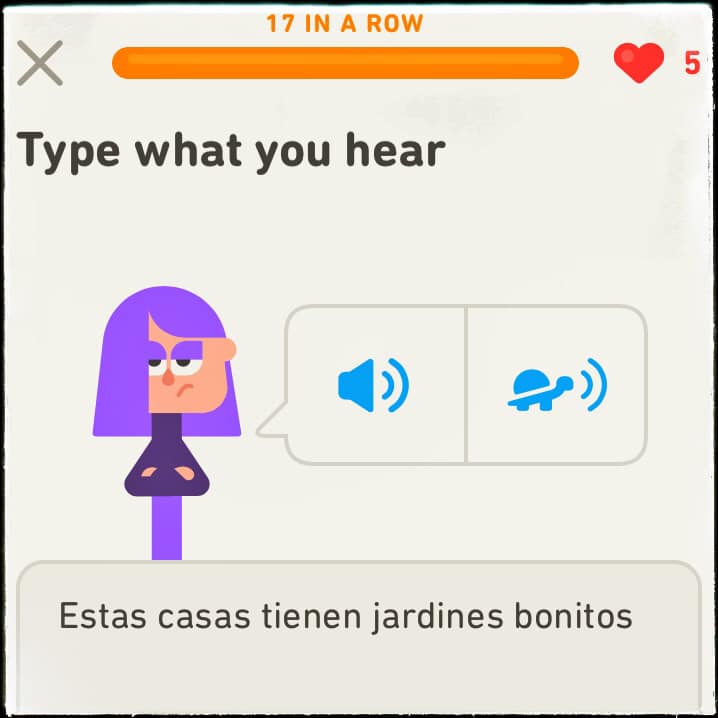Play the audio at normal speed

(374, 385)
